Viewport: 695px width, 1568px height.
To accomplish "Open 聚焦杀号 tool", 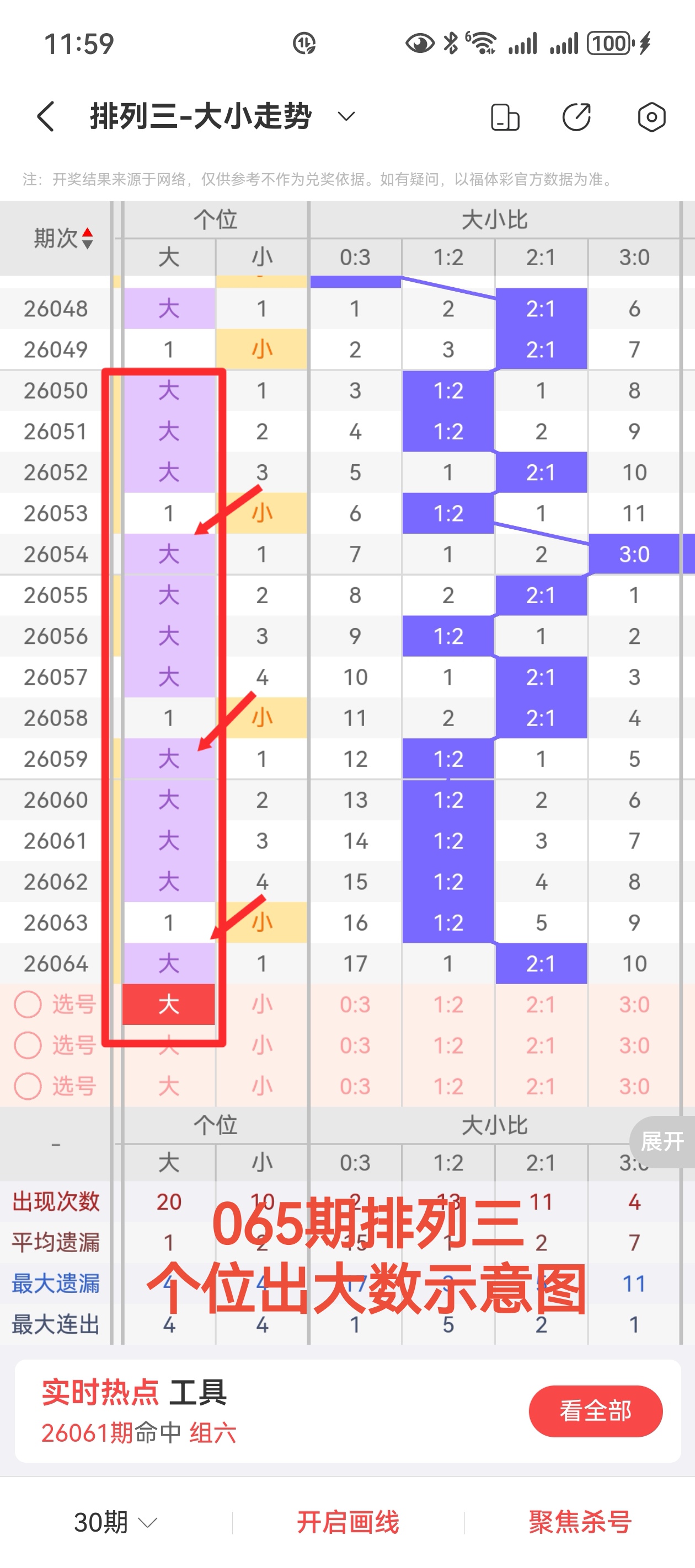I will point(579,1522).
